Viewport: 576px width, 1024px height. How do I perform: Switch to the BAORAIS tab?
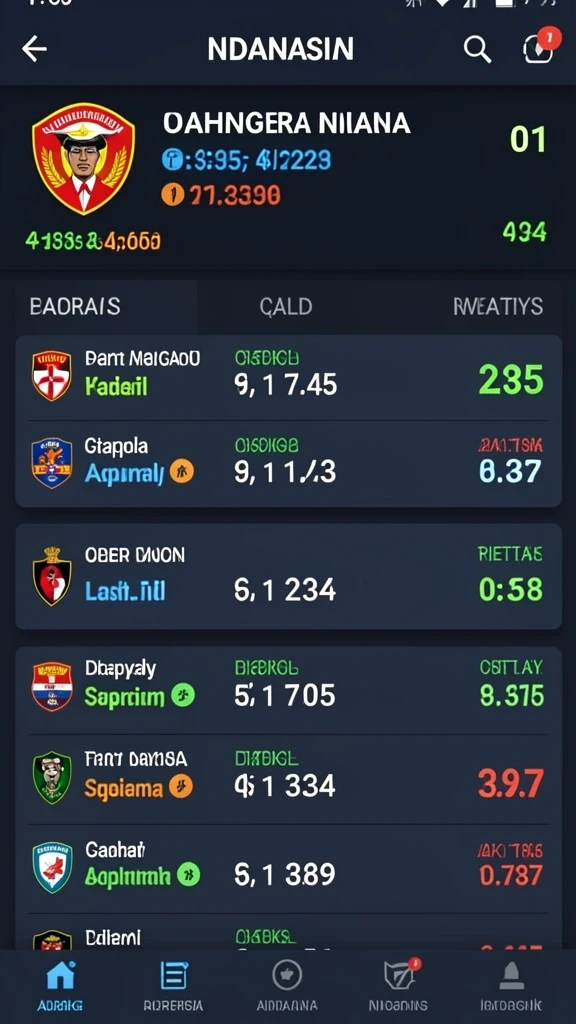click(x=75, y=306)
